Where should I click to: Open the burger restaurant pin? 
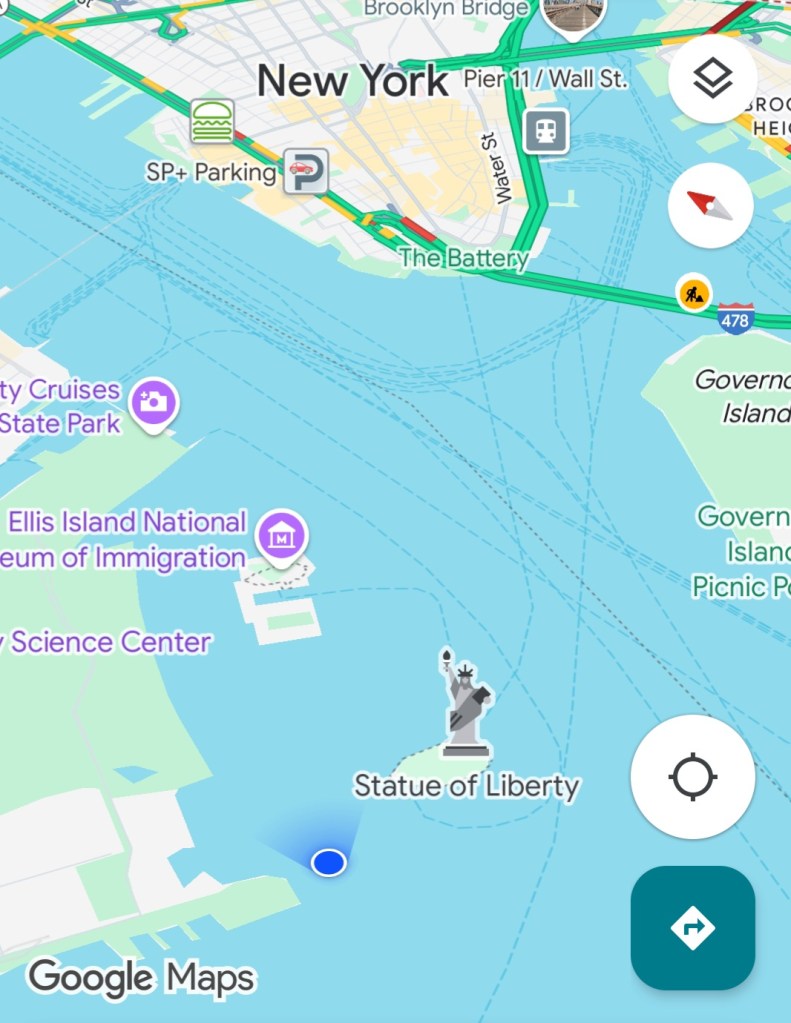[x=212, y=122]
